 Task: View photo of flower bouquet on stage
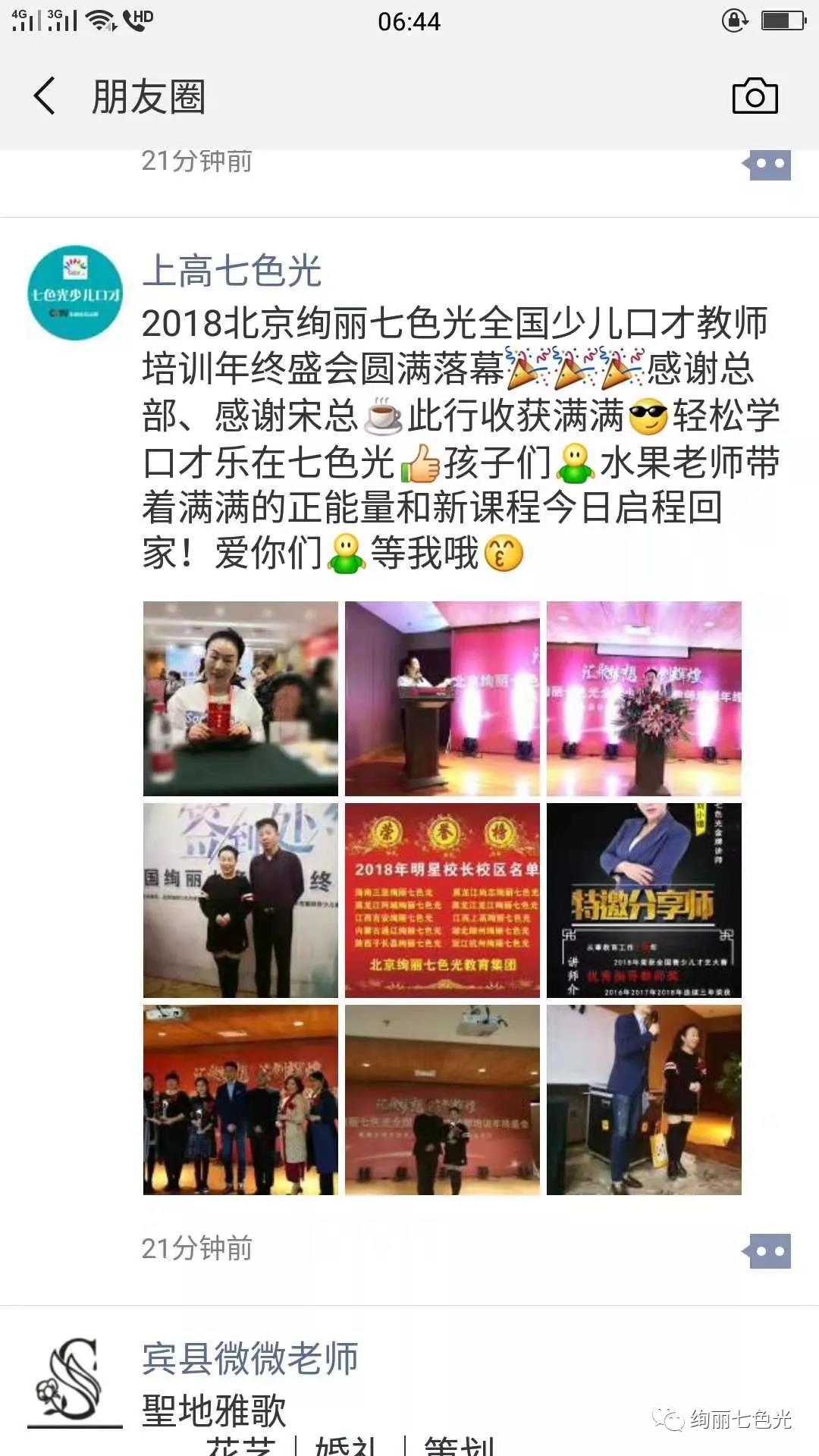(644, 698)
